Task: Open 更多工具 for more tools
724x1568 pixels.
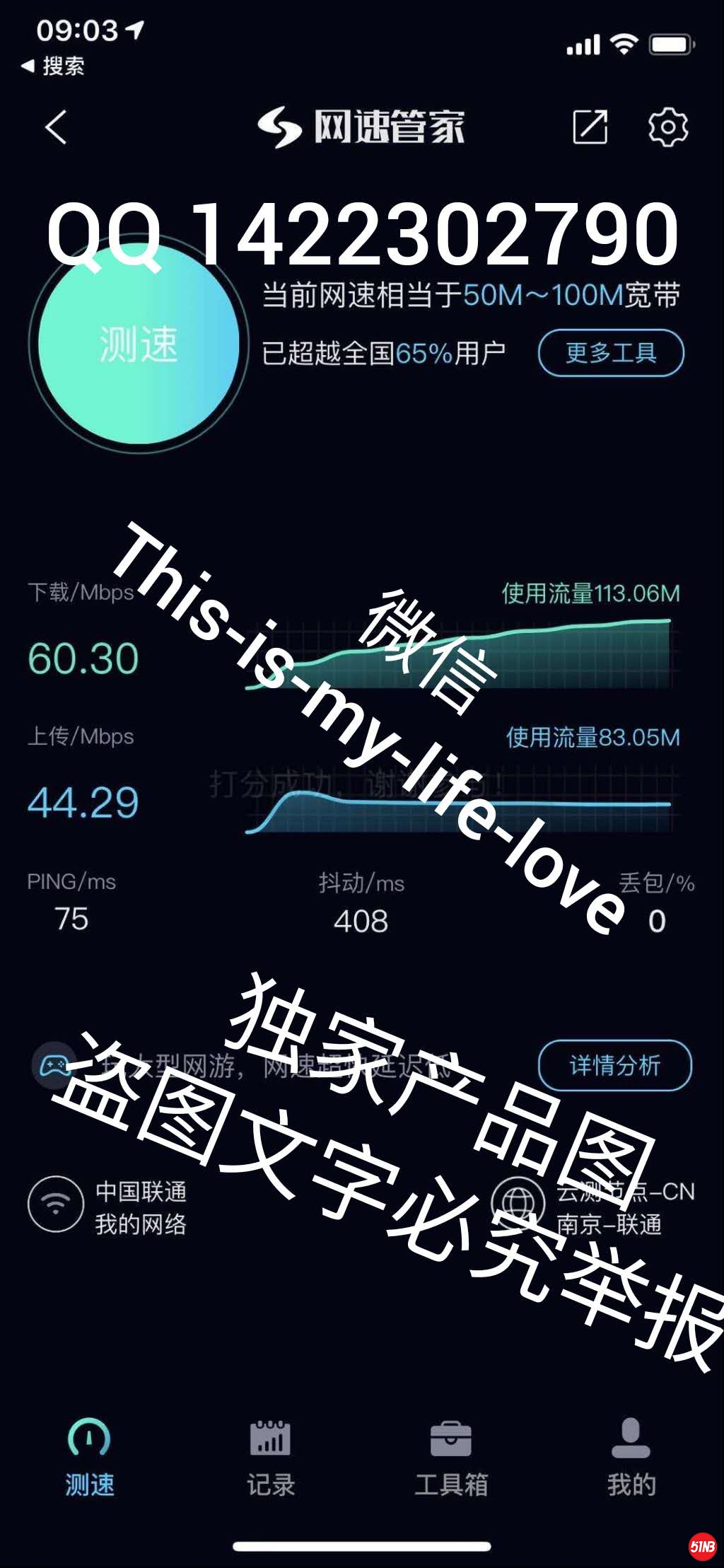Action: pos(611,352)
